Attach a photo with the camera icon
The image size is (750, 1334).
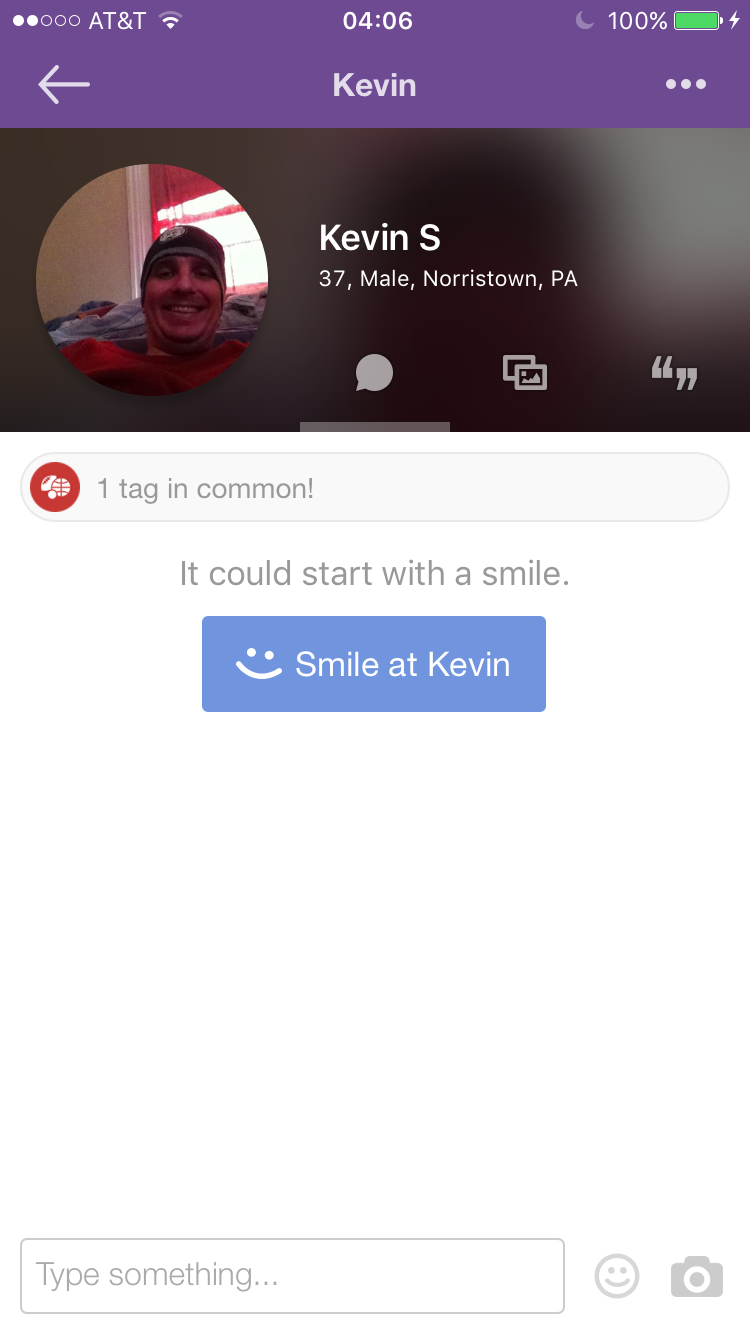(696, 1276)
